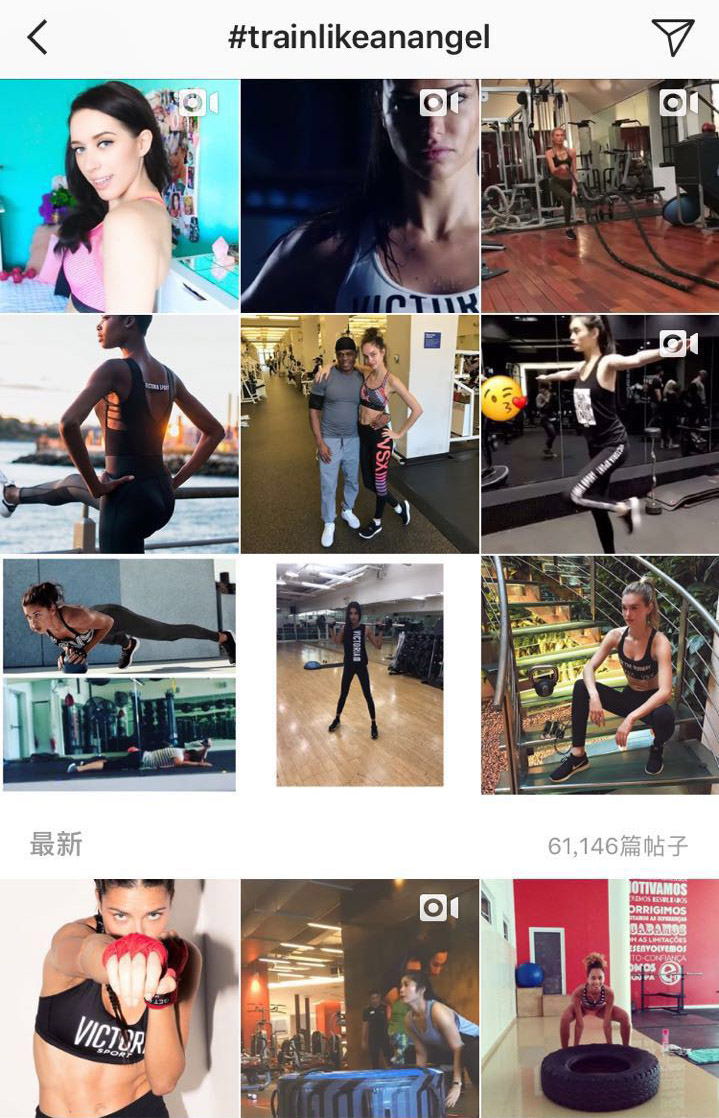Open the photo of the woman sitting on stairs

600,675
